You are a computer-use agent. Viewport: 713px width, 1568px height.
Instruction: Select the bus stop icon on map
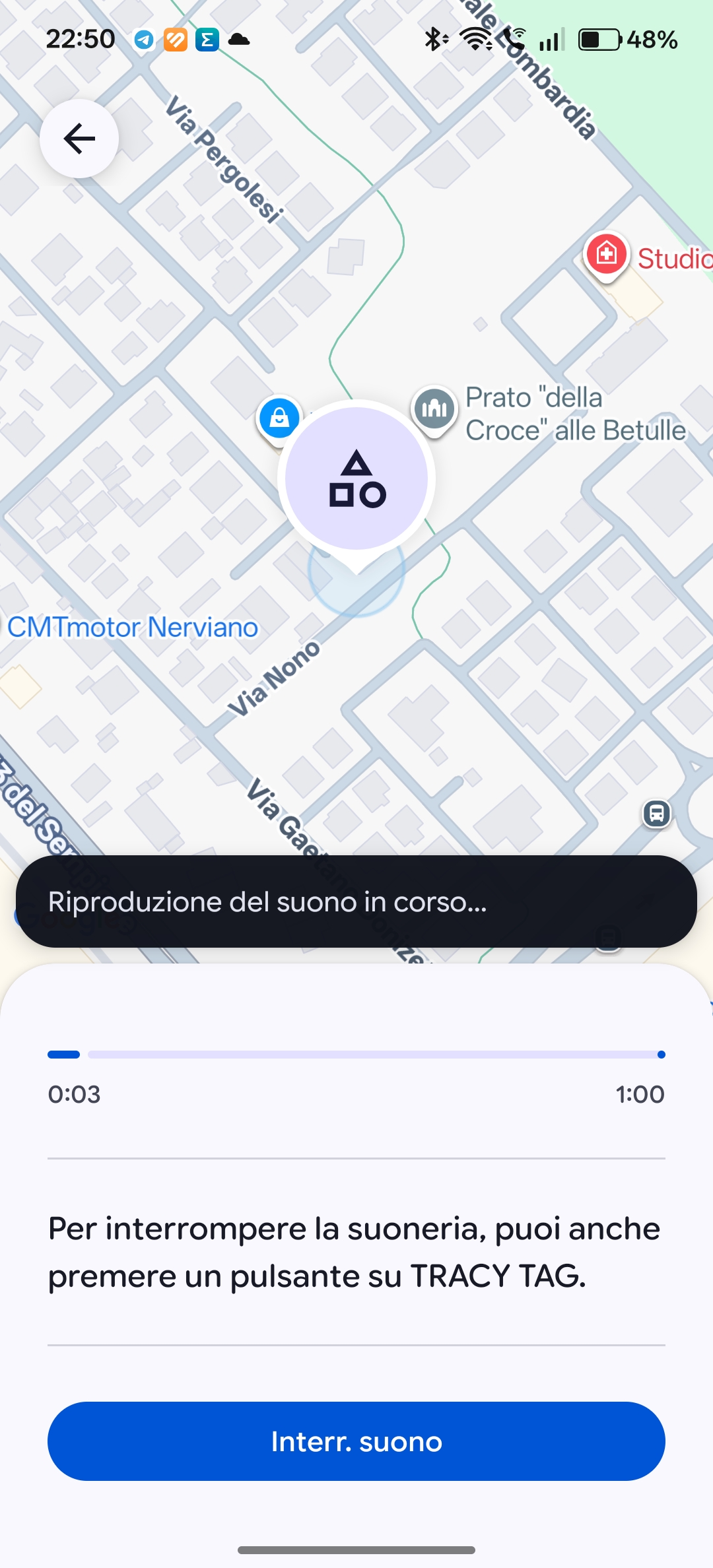[656, 813]
